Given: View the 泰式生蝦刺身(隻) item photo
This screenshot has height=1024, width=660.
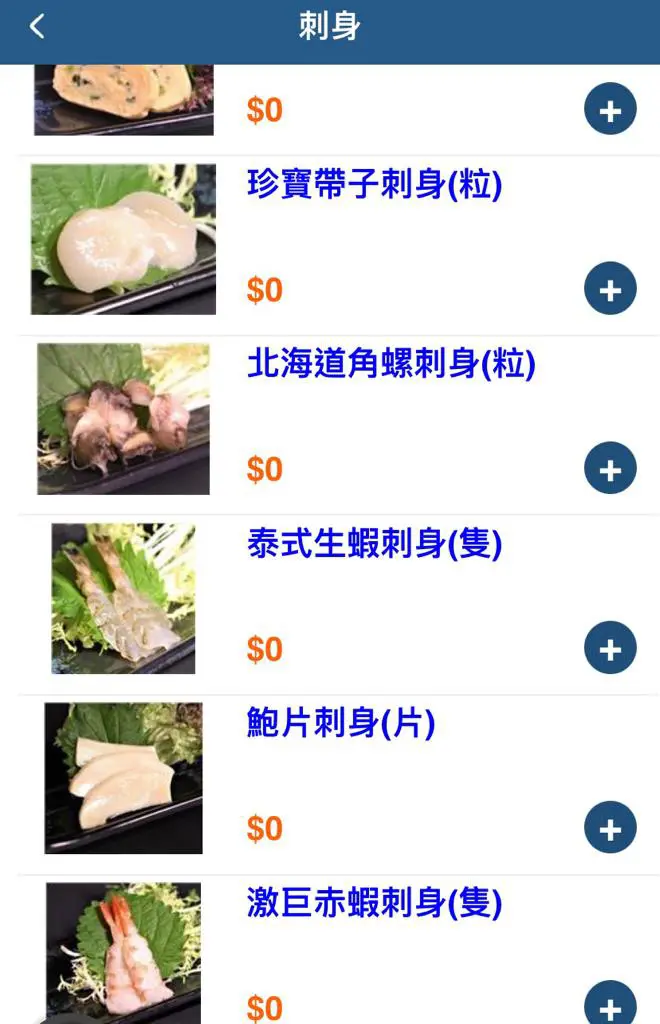Looking at the screenshot, I should click(x=123, y=598).
